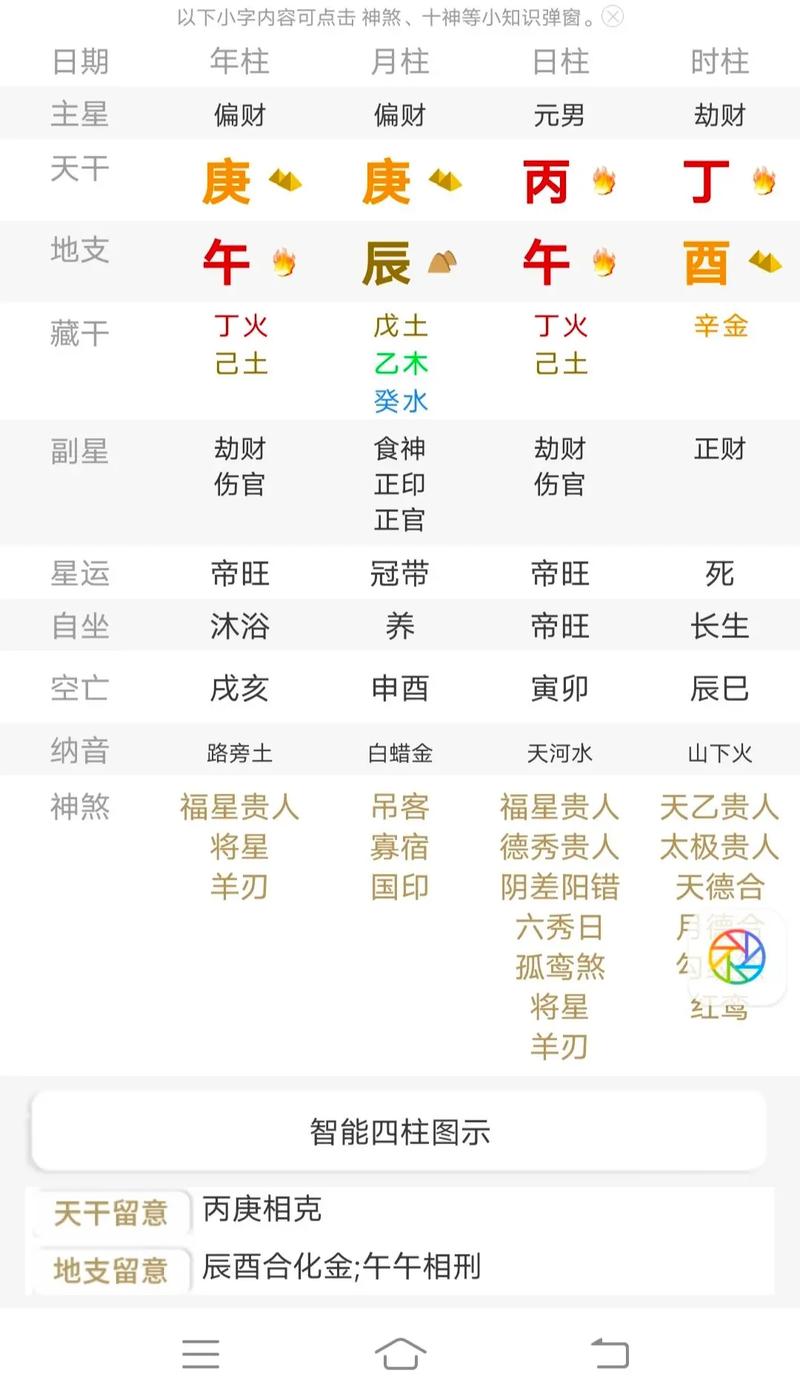Open the 天德合 popup
This screenshot has width=800, height=1399.
[x=719, y=887]
